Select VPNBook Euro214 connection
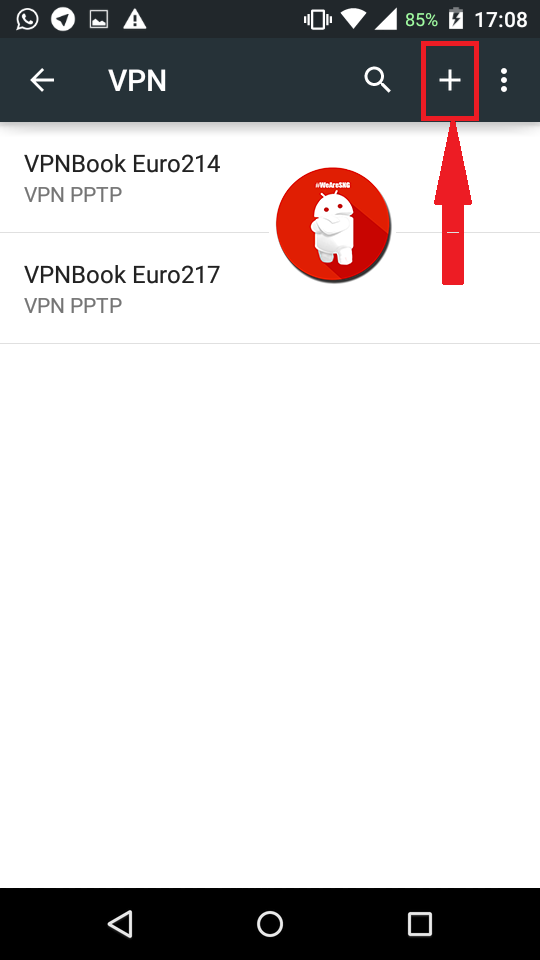Image resolution: width=540 pixels, height=960 pixels. [270, 178]
